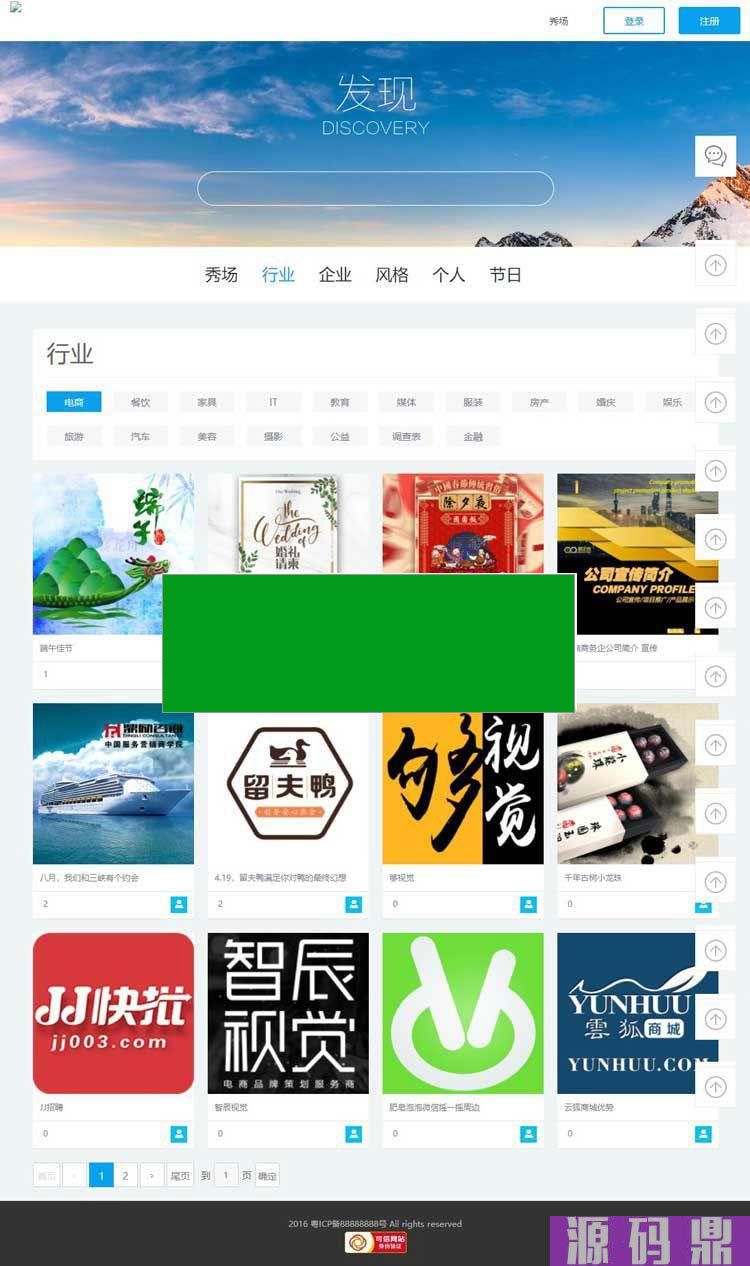Viewport: 750px width, 1266px height.
Task: Switch to the 风格 tab
Action: pyautogui.click(x=392, y=275)
